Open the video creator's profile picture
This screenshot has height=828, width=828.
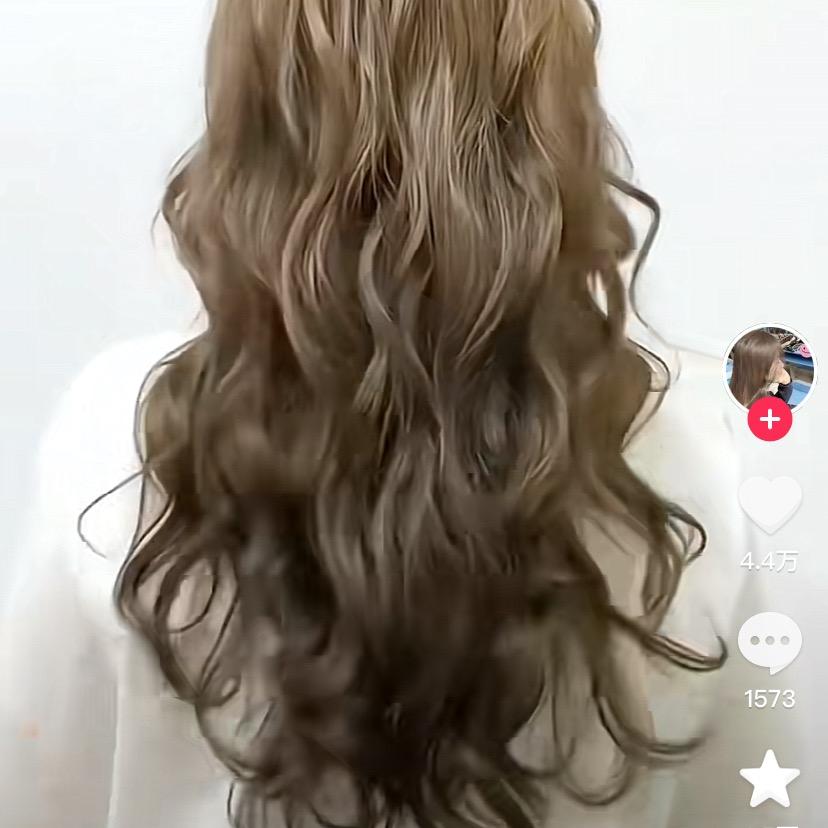[769, 366]
